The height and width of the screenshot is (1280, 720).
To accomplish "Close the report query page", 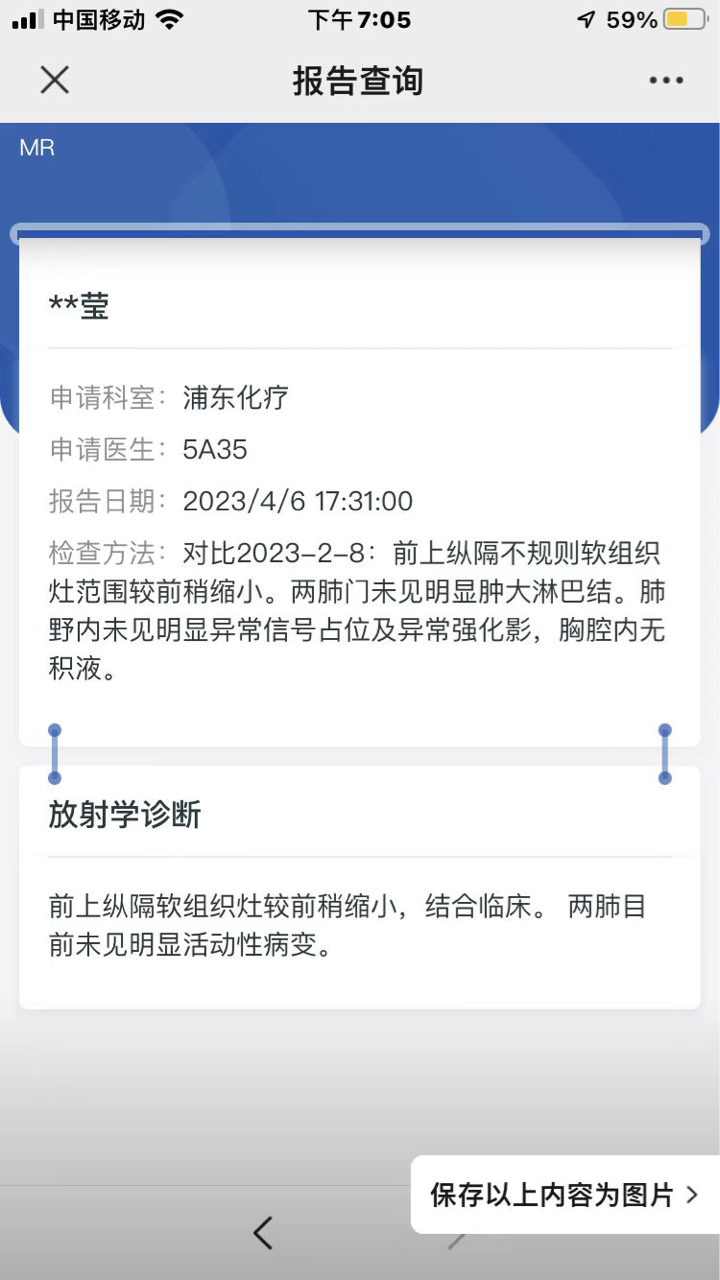I will [55, 80].
